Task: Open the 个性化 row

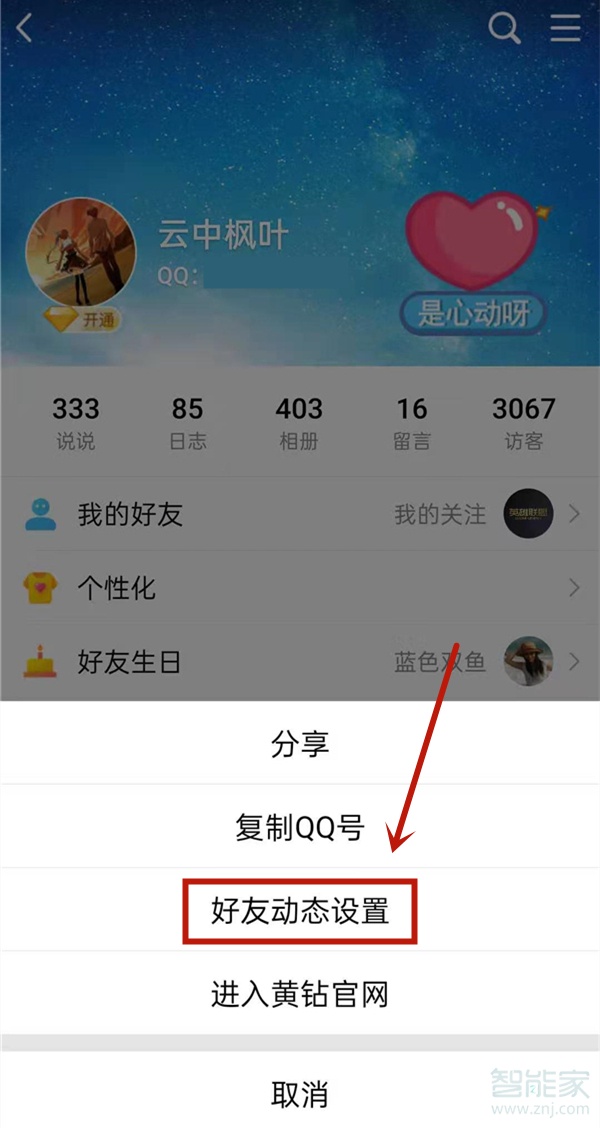Action: [300, 587]
